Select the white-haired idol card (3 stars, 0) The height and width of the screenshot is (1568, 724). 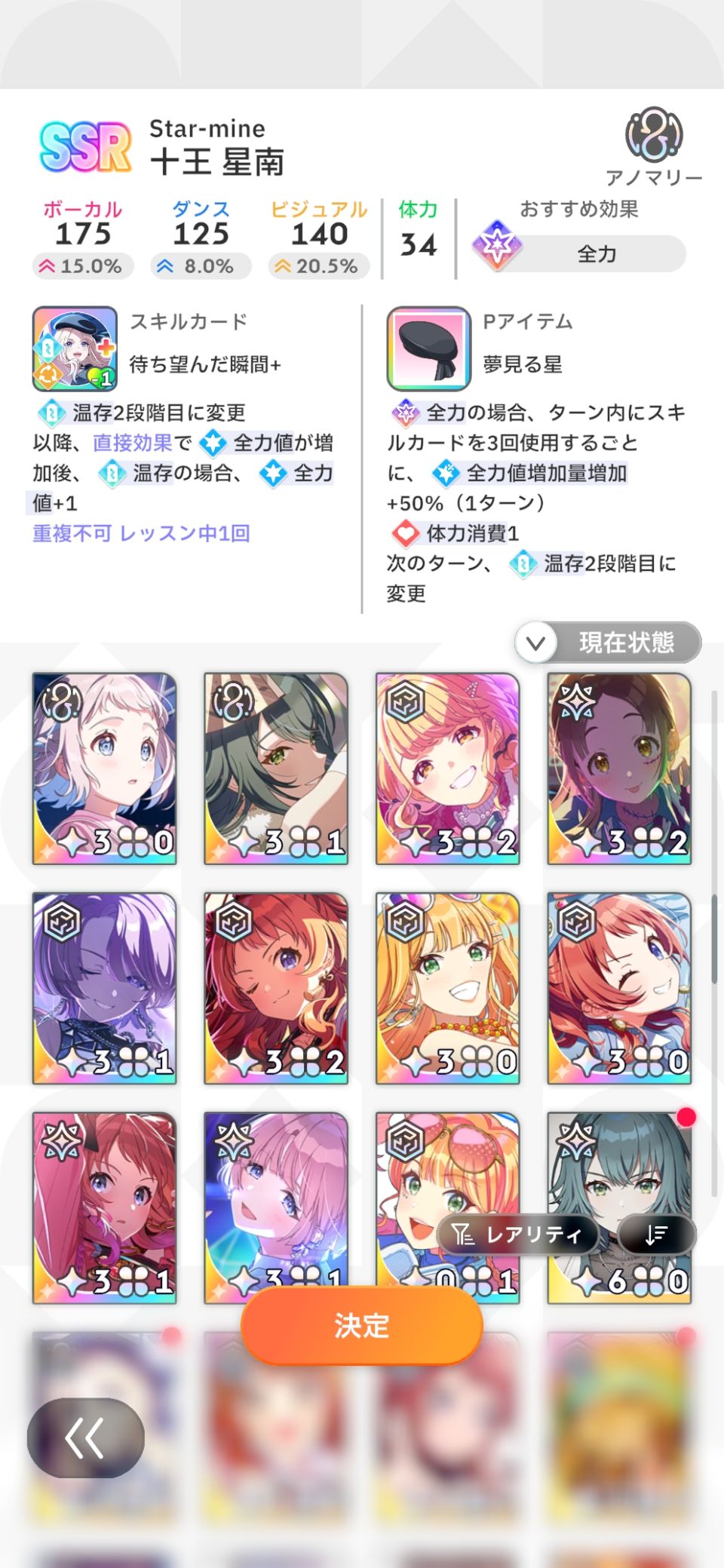pyautogui.click(x=104, y=768)
